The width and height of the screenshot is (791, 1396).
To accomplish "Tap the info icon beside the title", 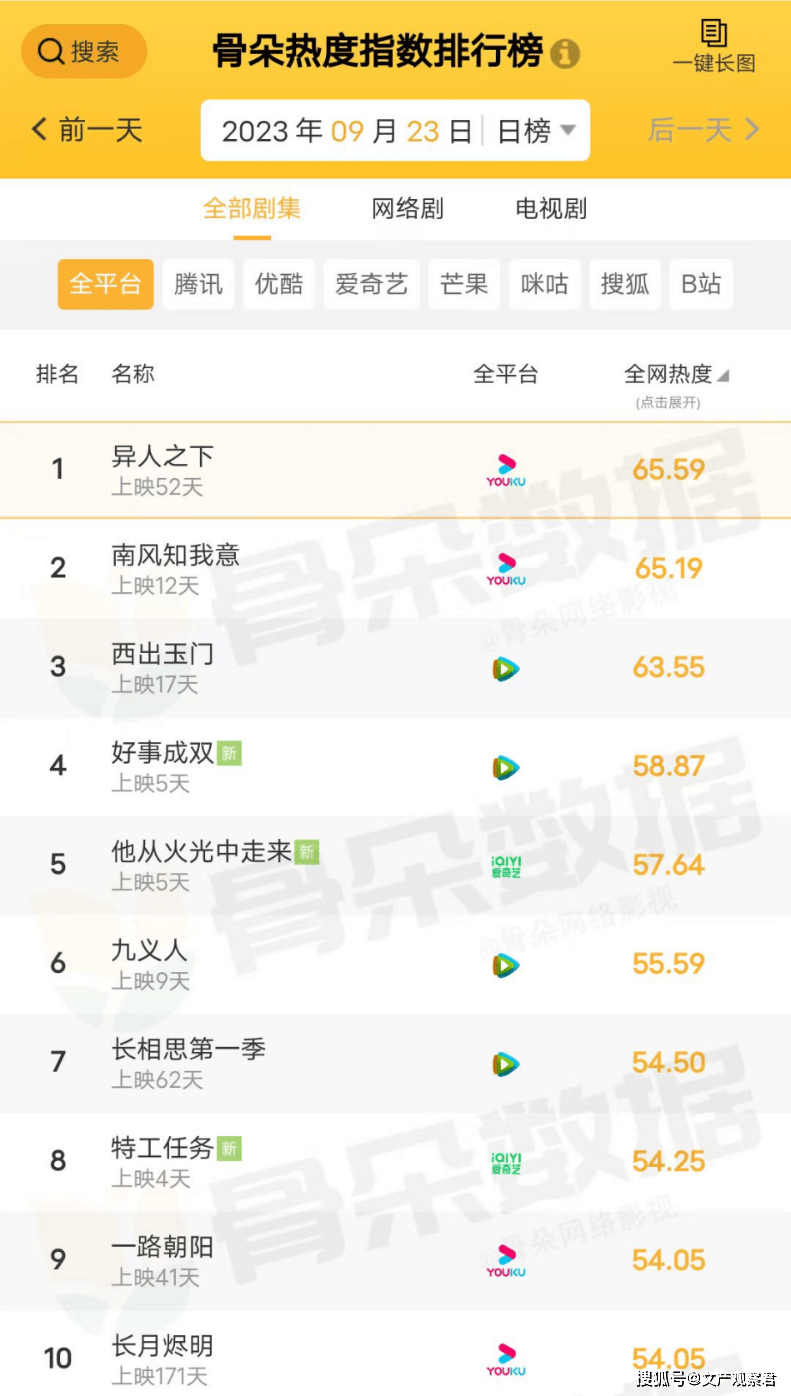I will 565,53.
